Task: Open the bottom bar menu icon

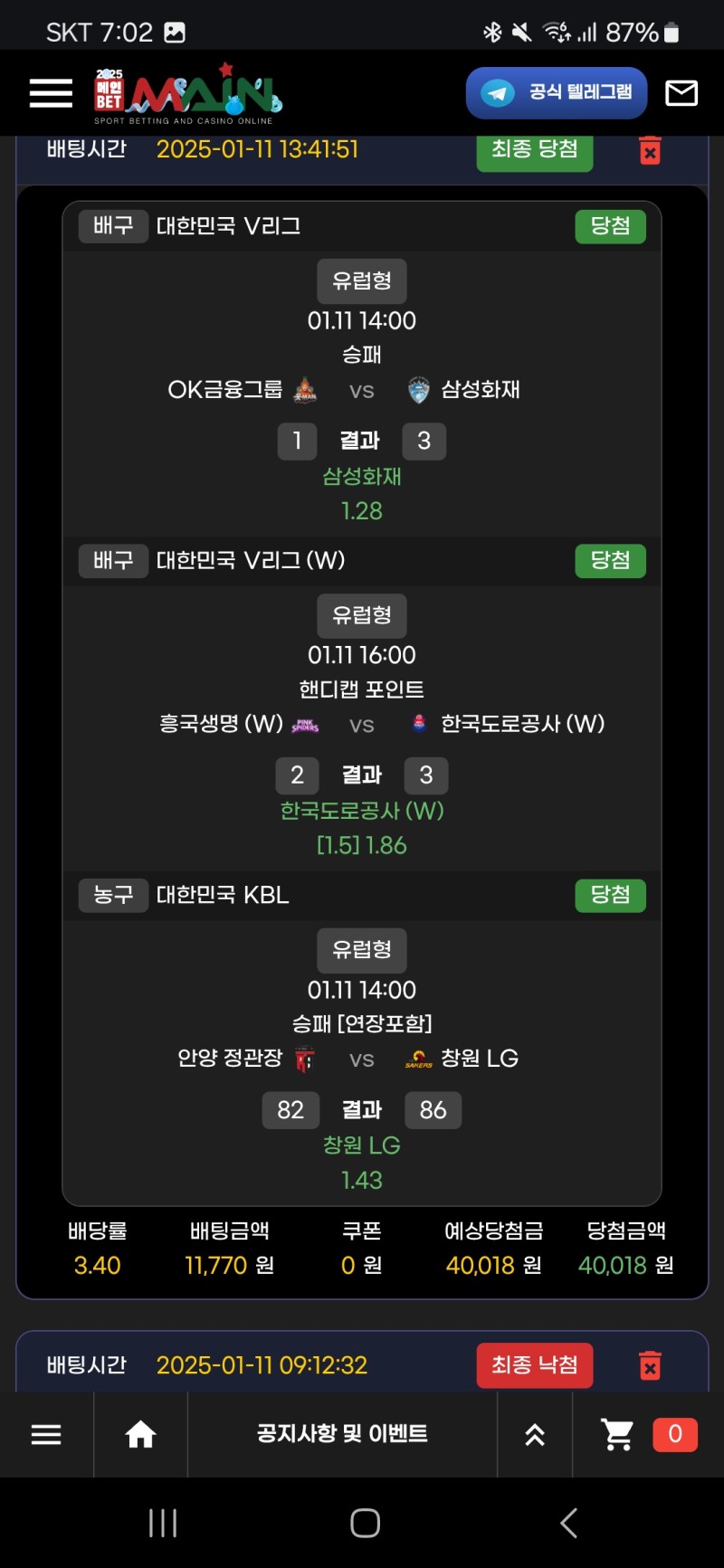Action: click(x=46, y=1434)
